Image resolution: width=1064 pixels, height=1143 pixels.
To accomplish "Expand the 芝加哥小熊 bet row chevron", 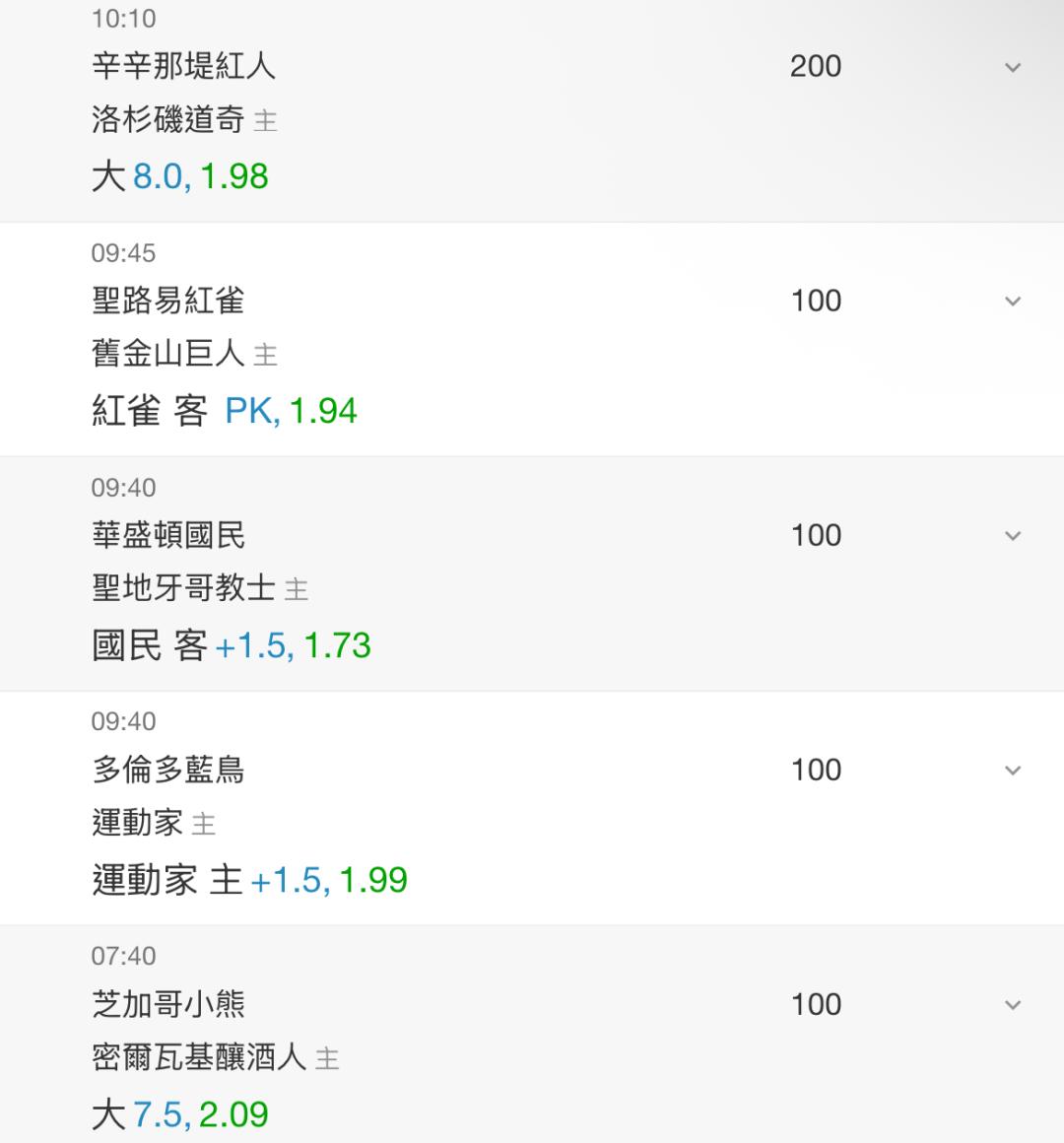I will click(x=1012, y=1005).
